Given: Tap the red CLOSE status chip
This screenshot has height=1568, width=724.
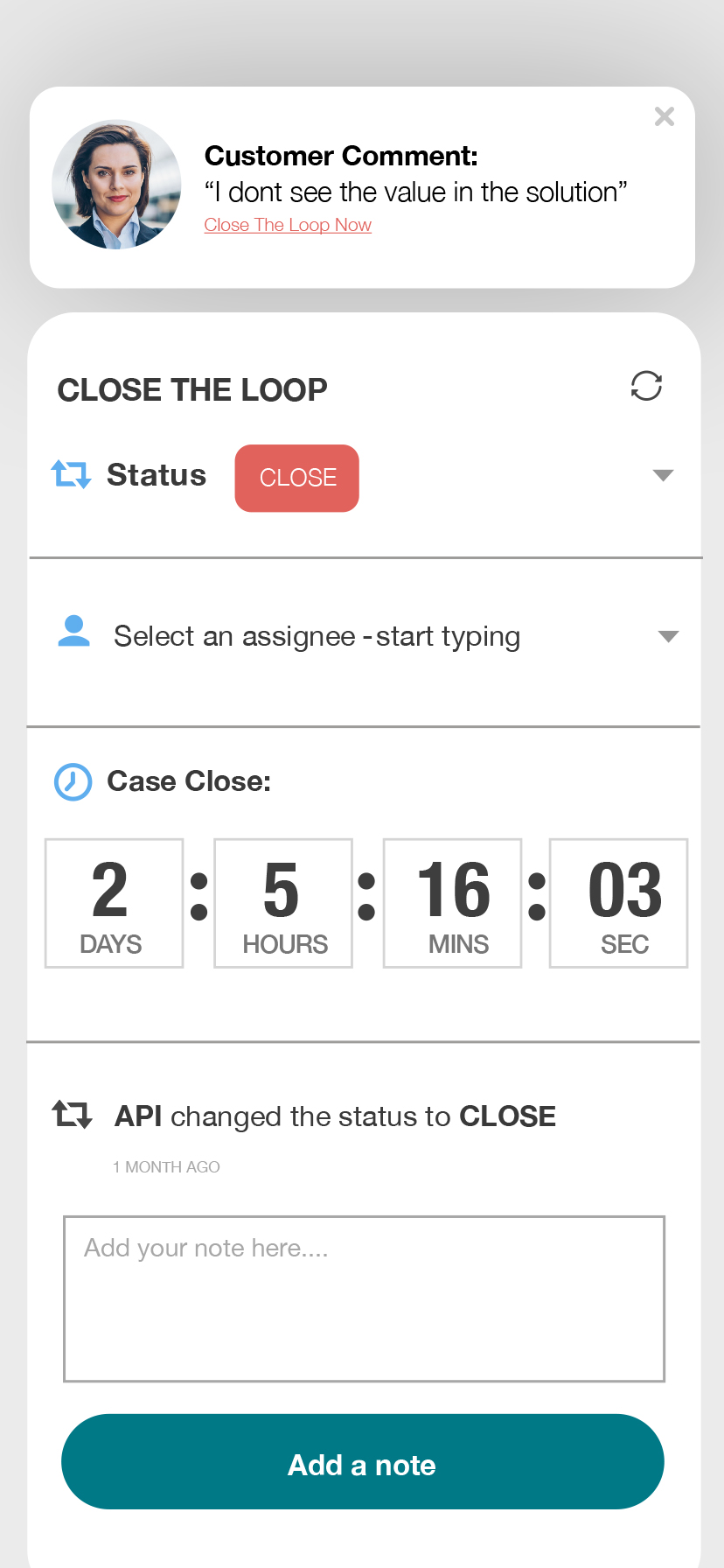Looking at the screenshot, I should [297, 478].
